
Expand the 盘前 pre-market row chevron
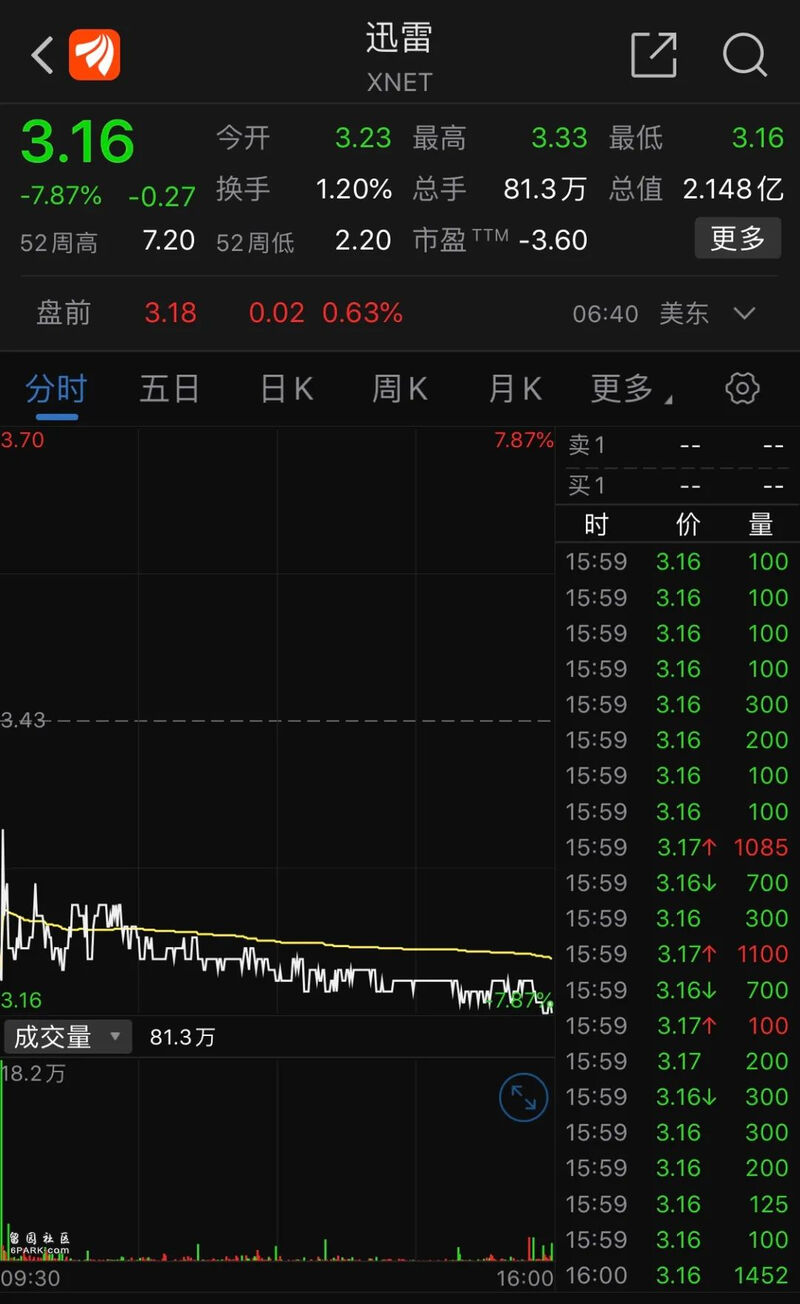pyautogui.click(x=744, y=313)
